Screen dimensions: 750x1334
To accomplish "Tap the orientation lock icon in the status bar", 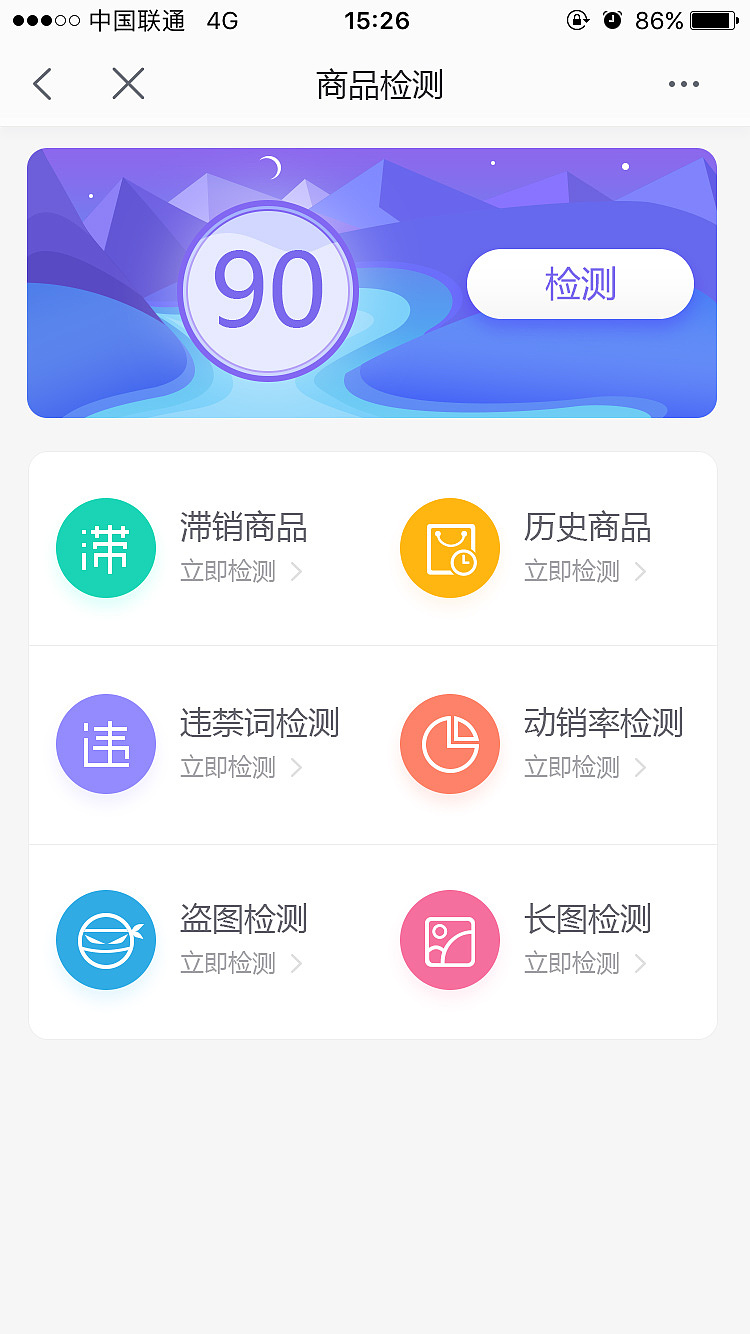I will click(x=578, y=20).
